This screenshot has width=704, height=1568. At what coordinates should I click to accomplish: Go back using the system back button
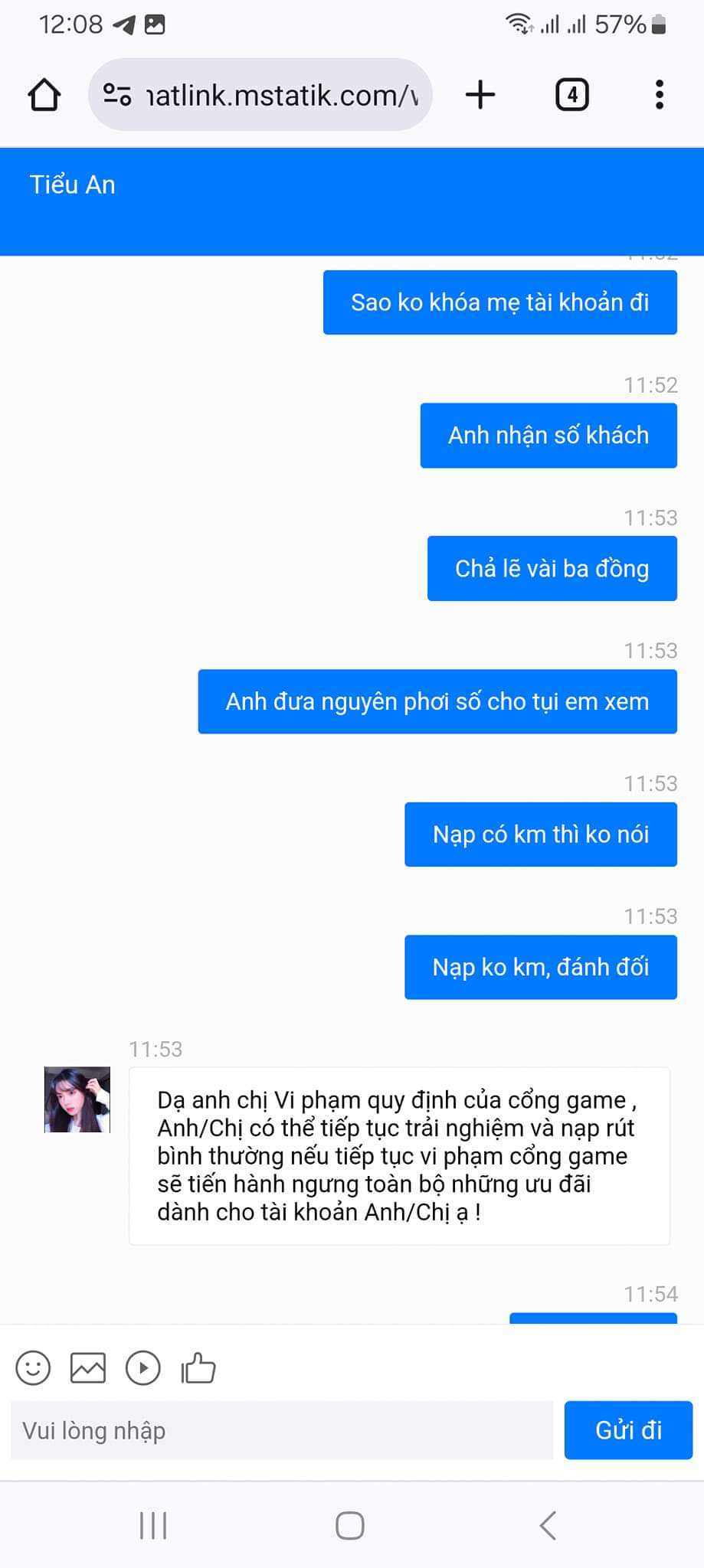547,1525
